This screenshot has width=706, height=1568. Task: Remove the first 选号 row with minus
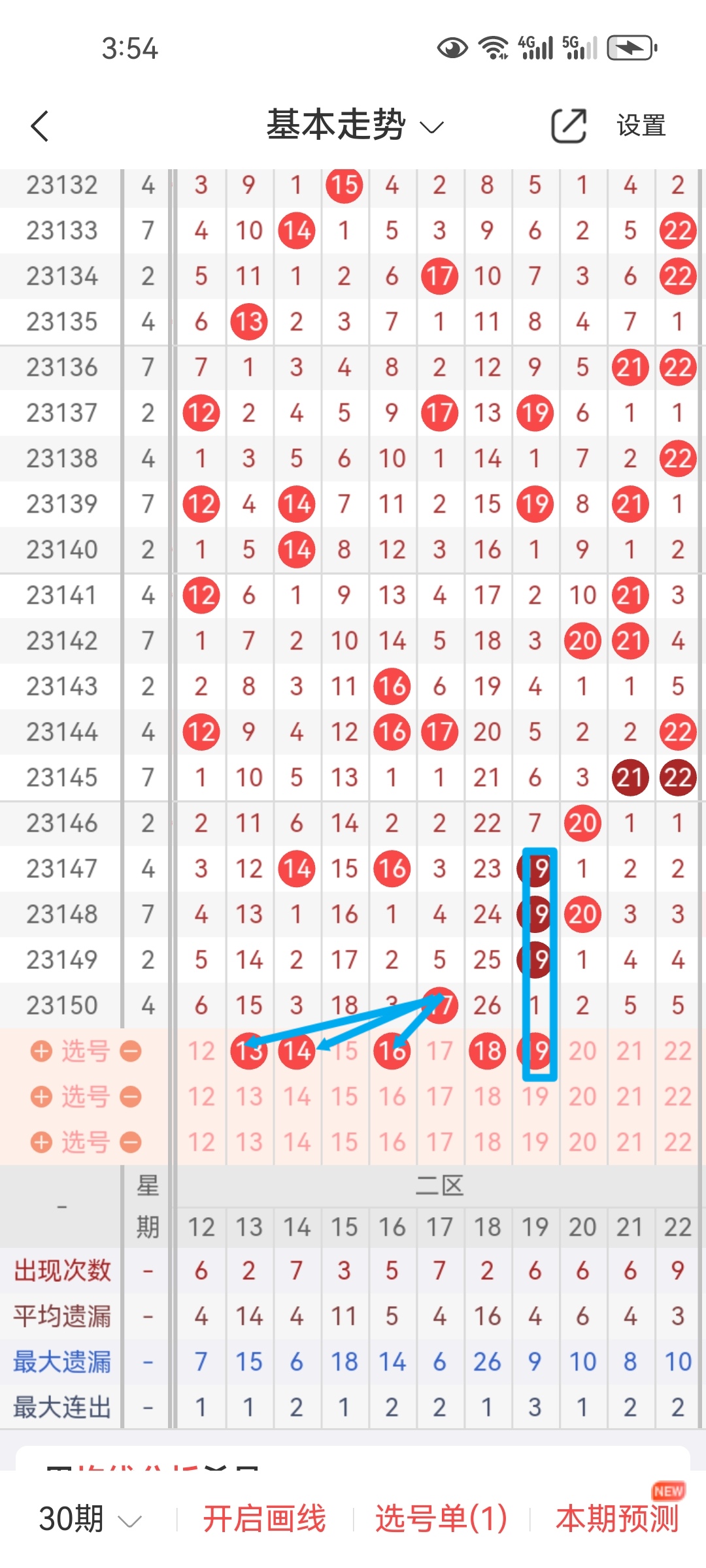pos(131,1051)
